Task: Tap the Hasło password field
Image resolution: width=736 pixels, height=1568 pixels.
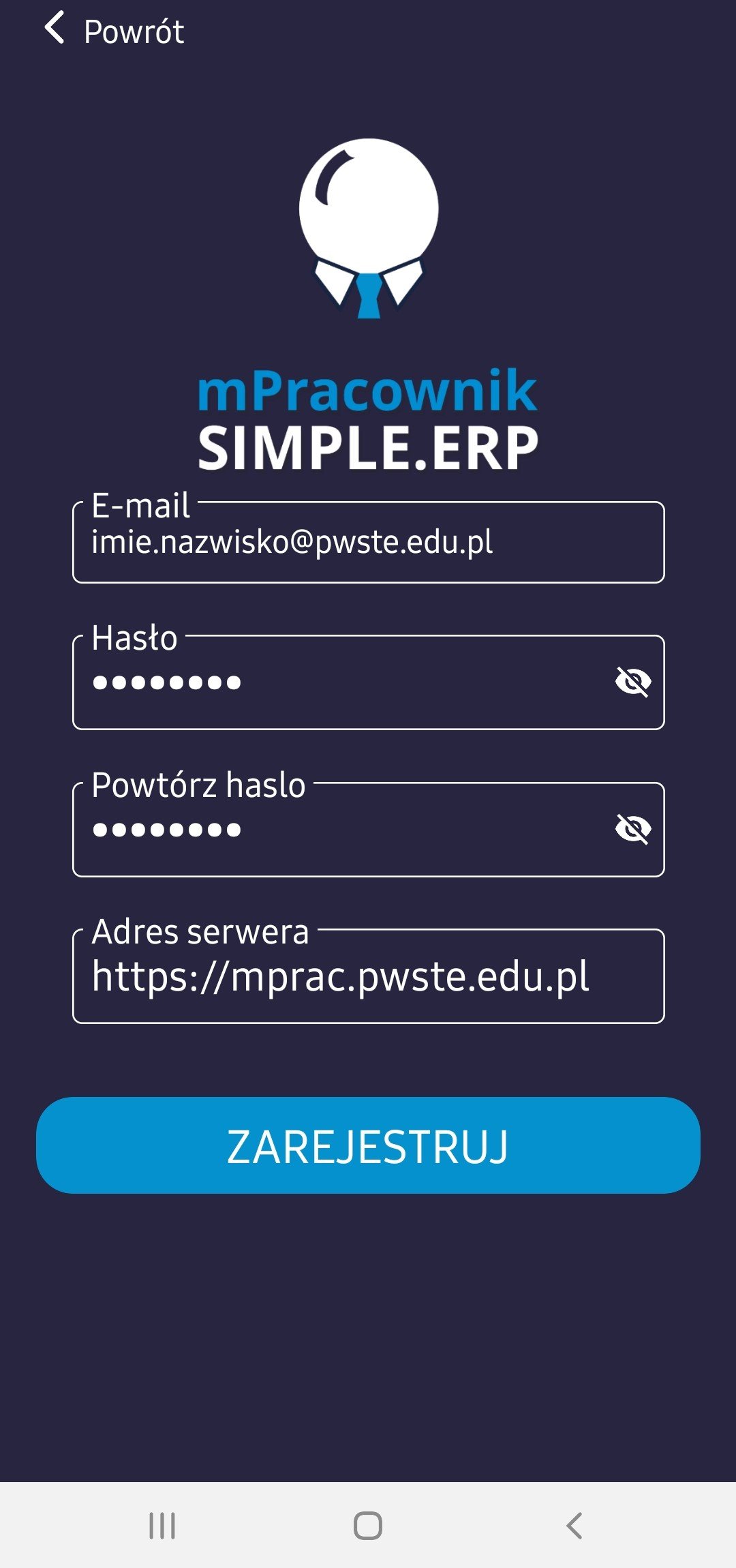Action: [x=368, y=682]
